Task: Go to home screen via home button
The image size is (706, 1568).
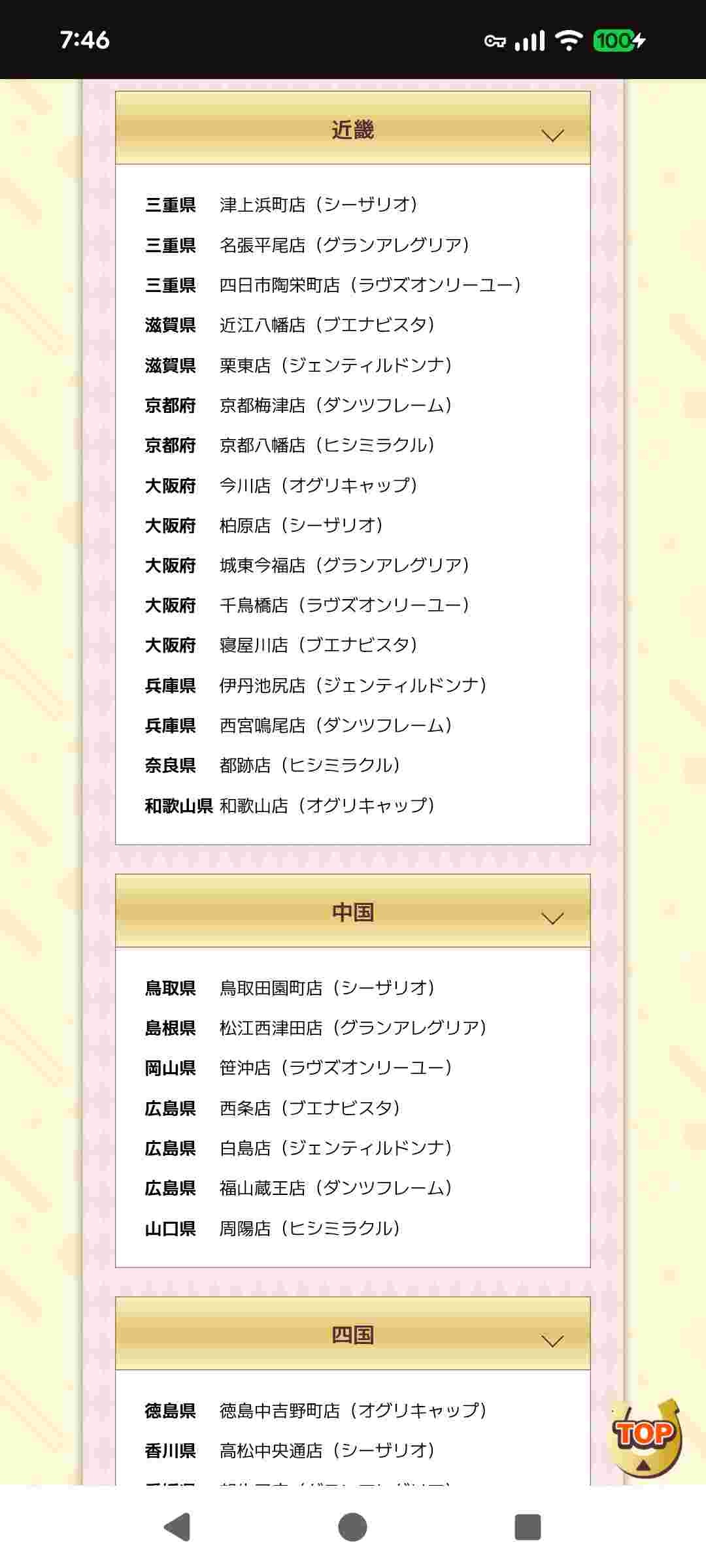Action: pos(352,1527)
